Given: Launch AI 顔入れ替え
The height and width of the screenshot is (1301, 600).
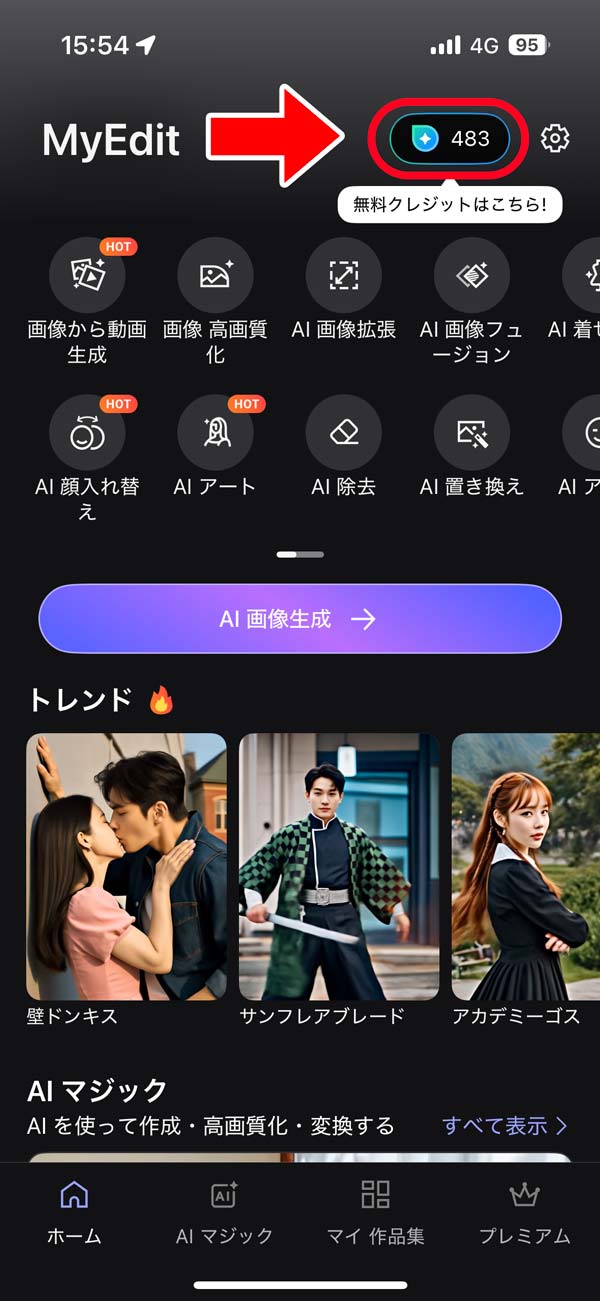Looking at the screenshot, I should click(x=87, y=434).
